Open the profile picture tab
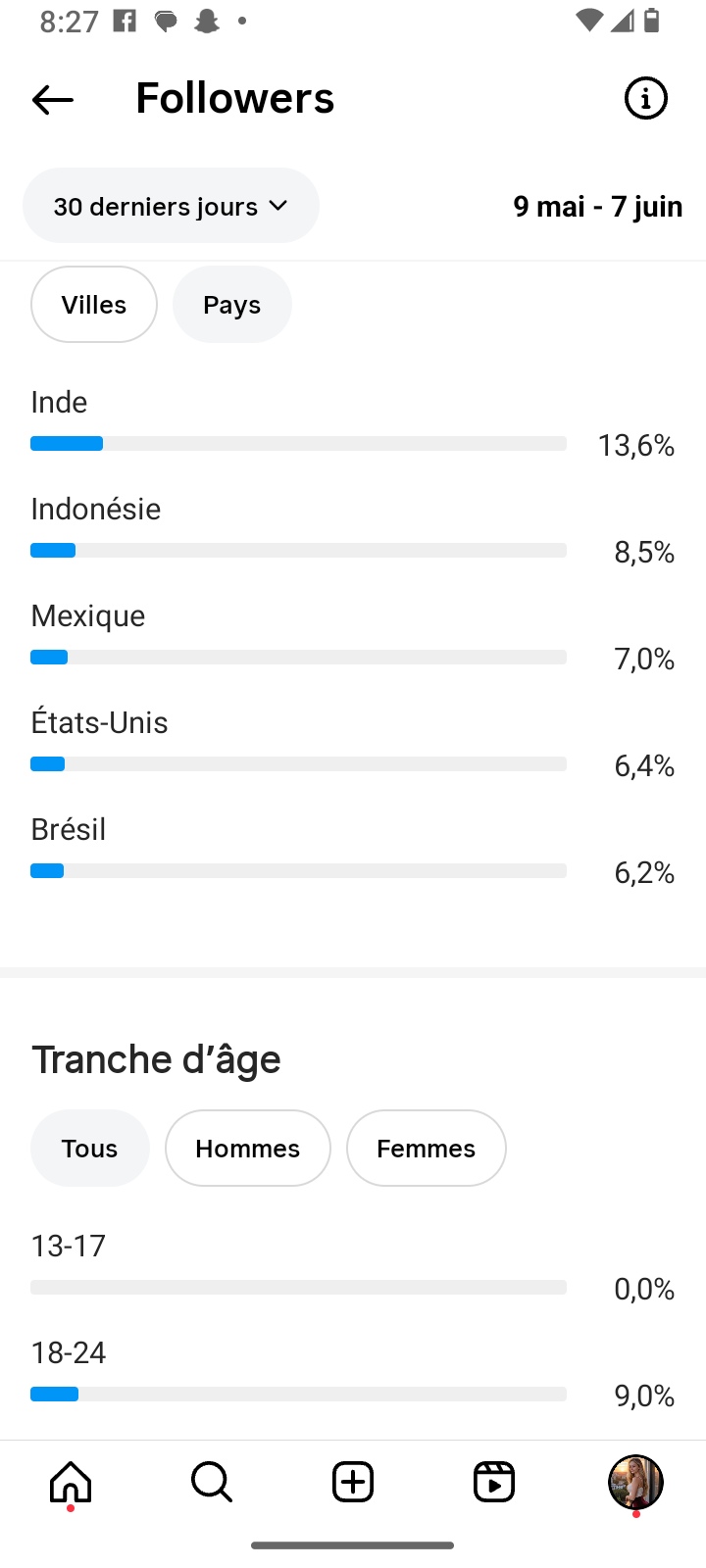The width and height of the screenshot is (706, 1568). click(635, 1482)
